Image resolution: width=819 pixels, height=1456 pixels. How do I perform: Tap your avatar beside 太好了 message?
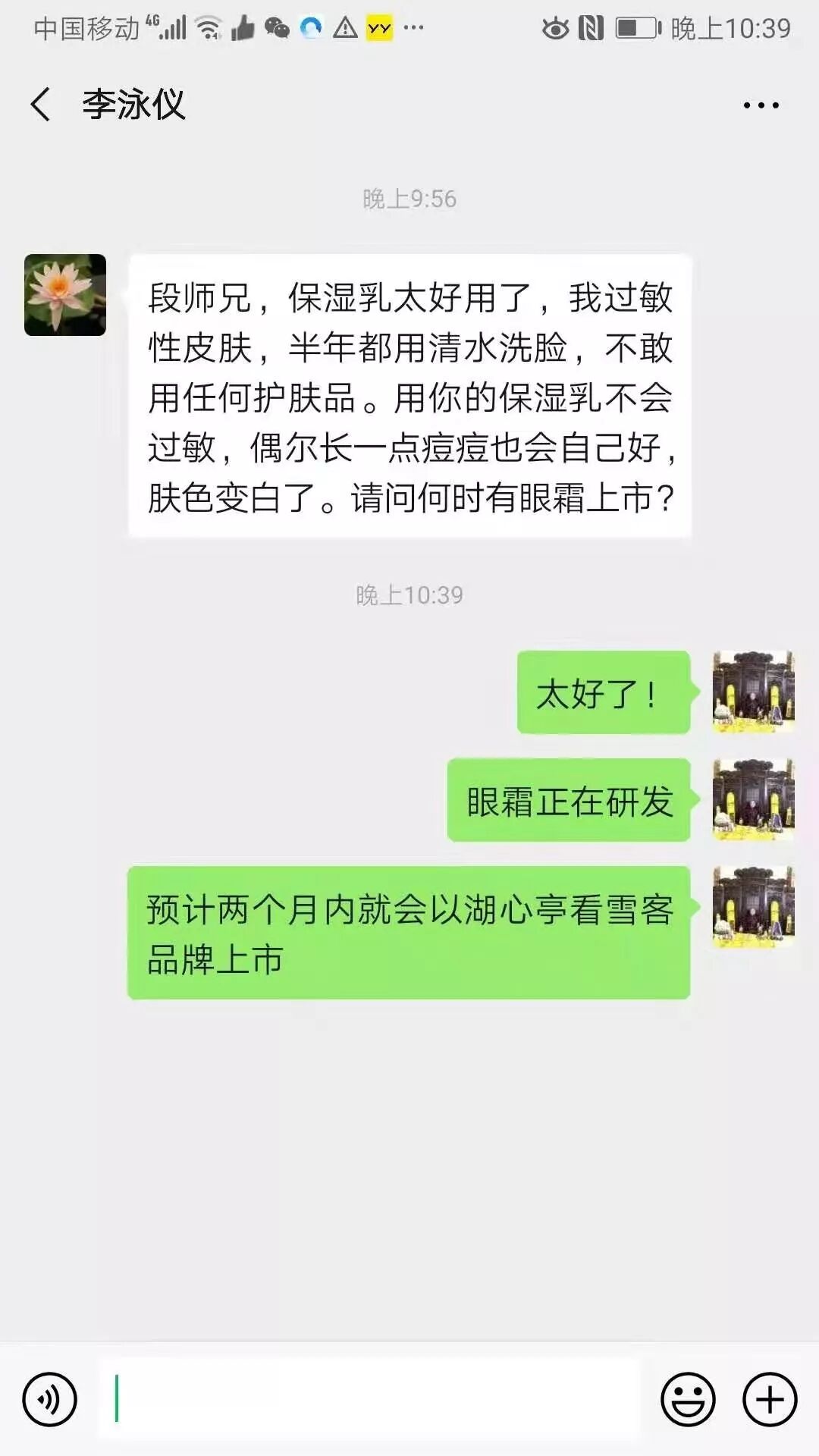click(753, 692)
